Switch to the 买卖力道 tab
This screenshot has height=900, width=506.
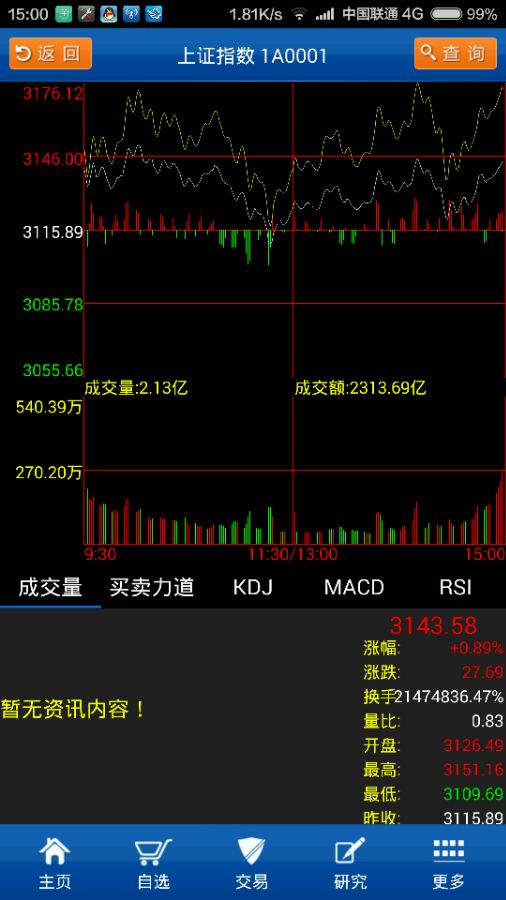pos(152,587)
